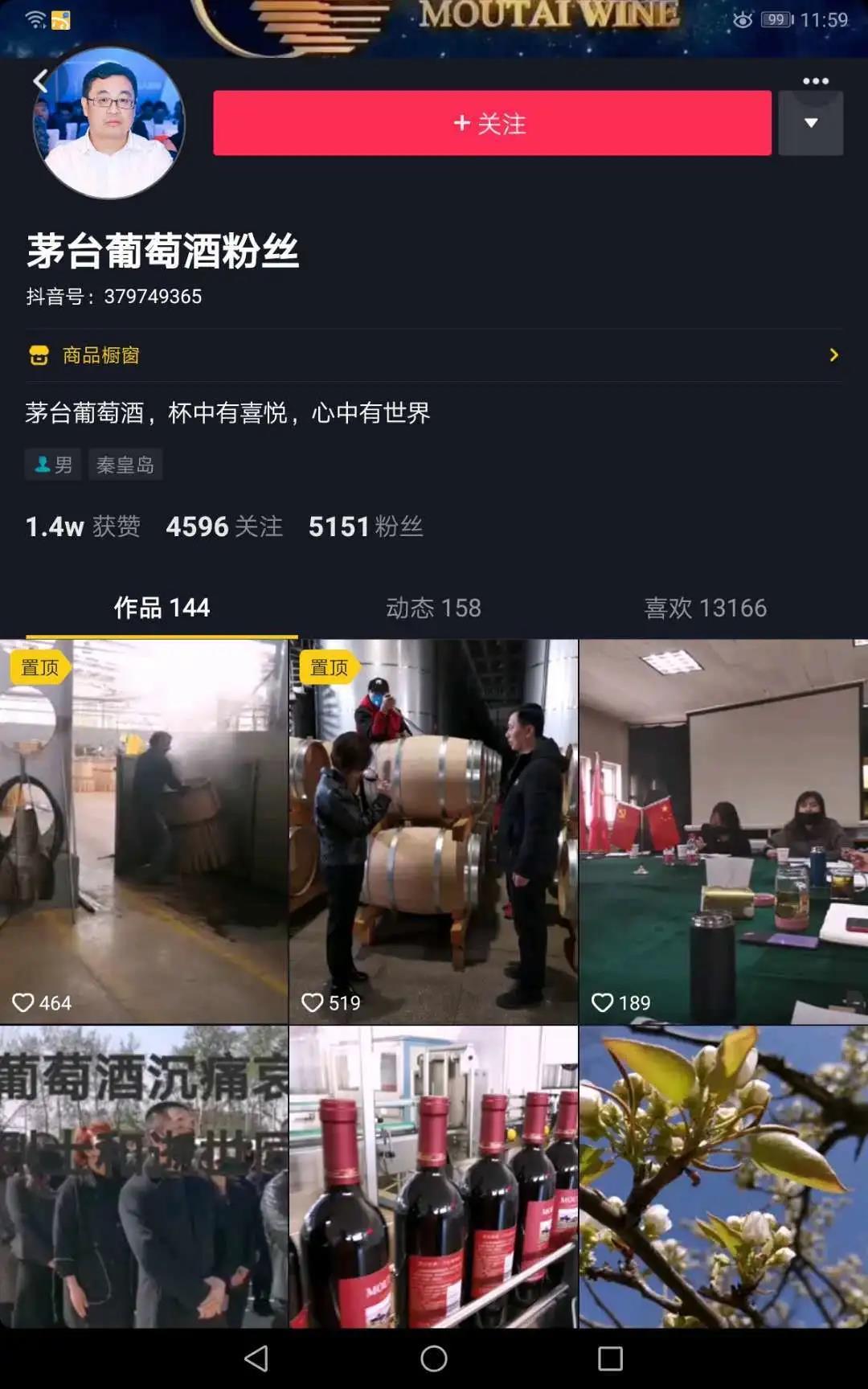Viewport: 868px width, 1389px height.
Task: Tap the system home button
Action: pyautogui.click(x=433, y=1358)
